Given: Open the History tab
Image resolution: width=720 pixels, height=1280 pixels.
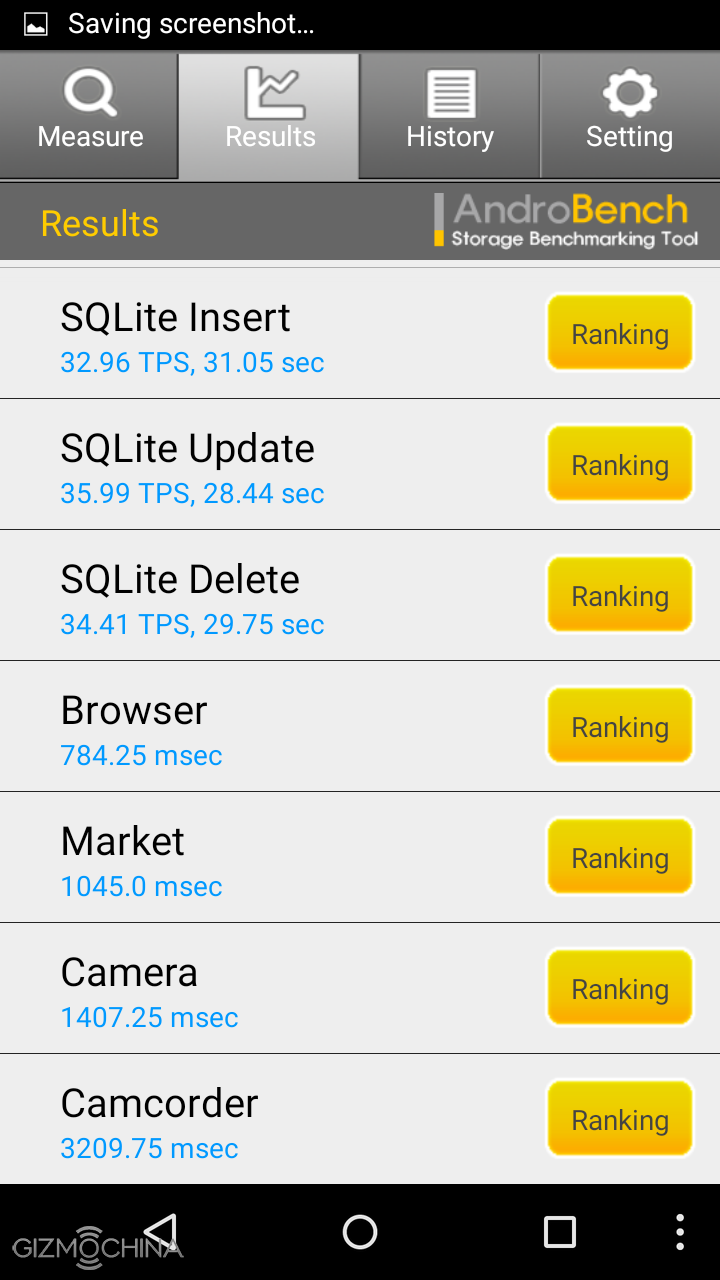Looking at the screenshot, I should point(450,116).
